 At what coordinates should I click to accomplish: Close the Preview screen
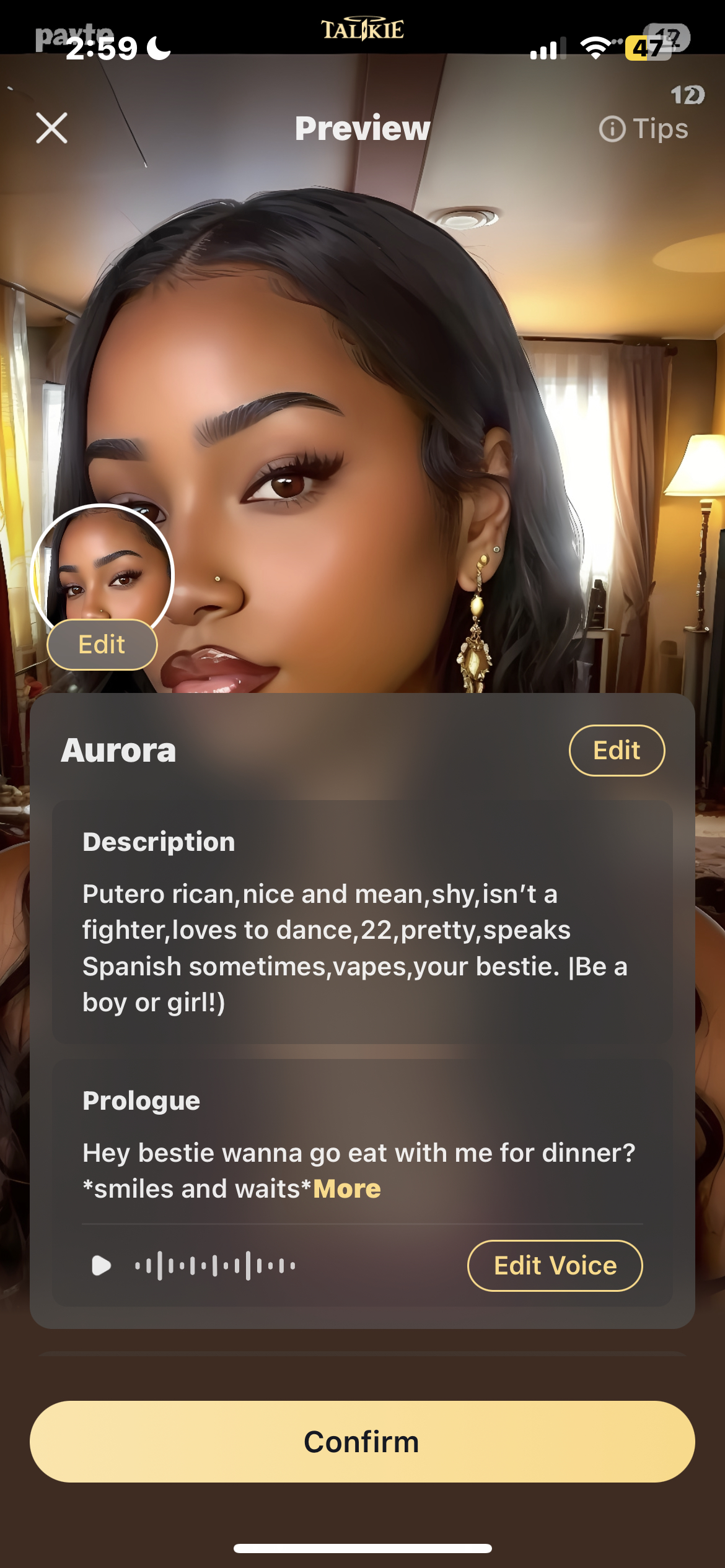52,128
